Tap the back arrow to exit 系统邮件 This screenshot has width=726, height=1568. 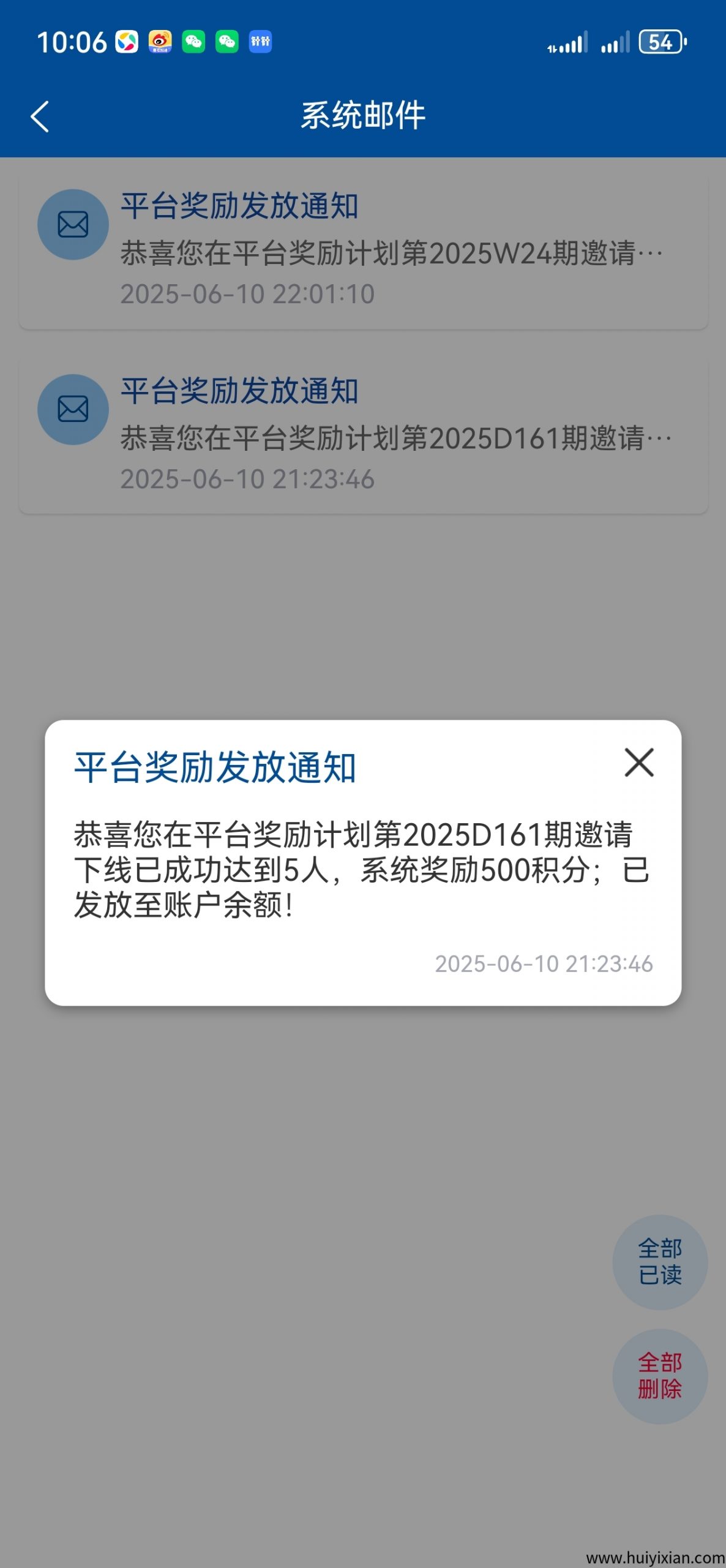click(x=39, y=116)
